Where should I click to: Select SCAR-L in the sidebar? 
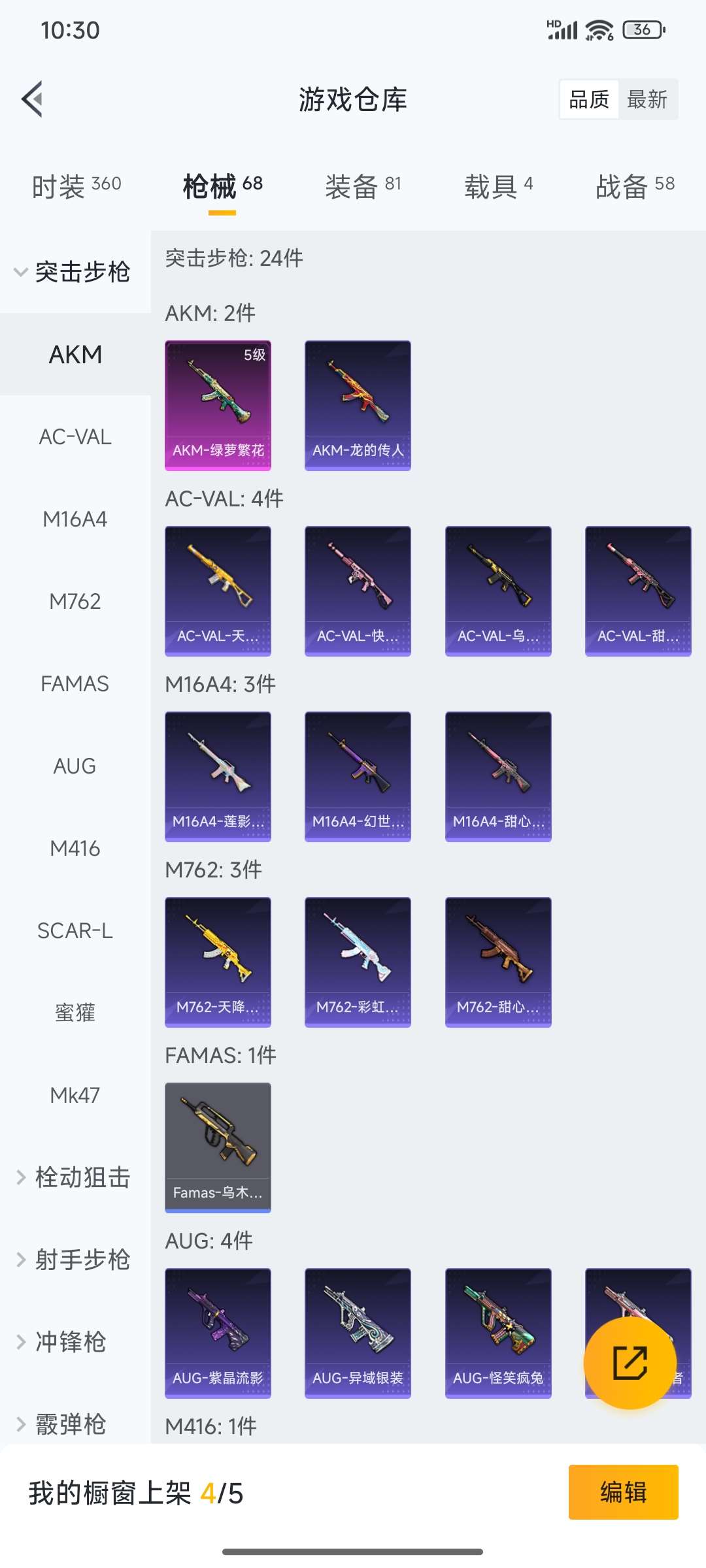click(x=75, y=930)
